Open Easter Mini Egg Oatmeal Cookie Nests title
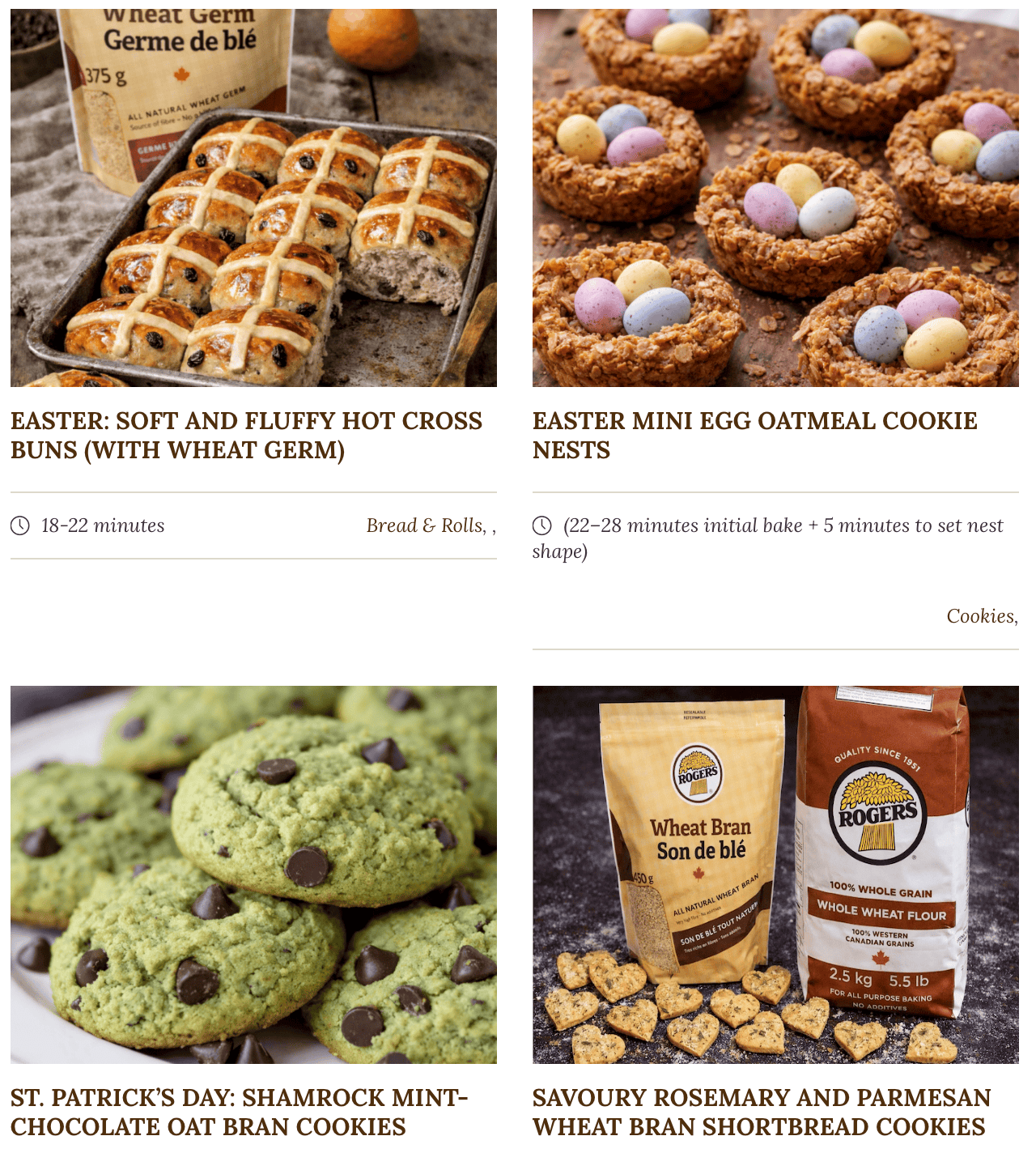This screenshot has height=1153, width=1036. [x=754, y=436]
